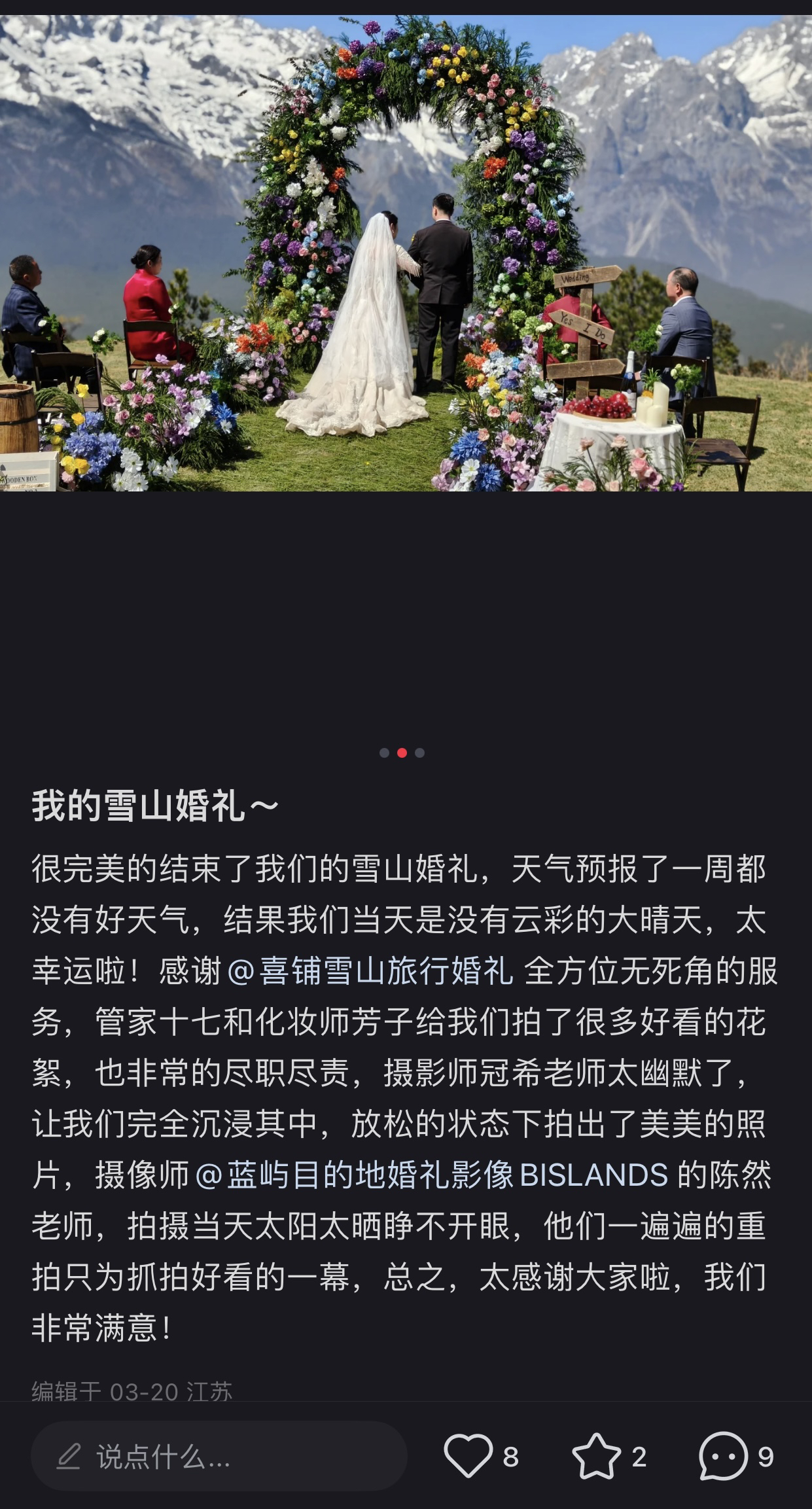Tap the 说点什么 comment field

coord(219,1456)
